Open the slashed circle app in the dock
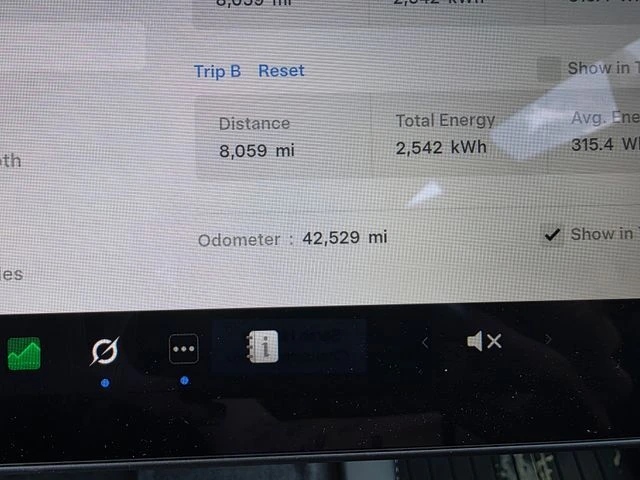Image resolution: width=640 pixels, height=480 pixels. click(x=104, y=351)
